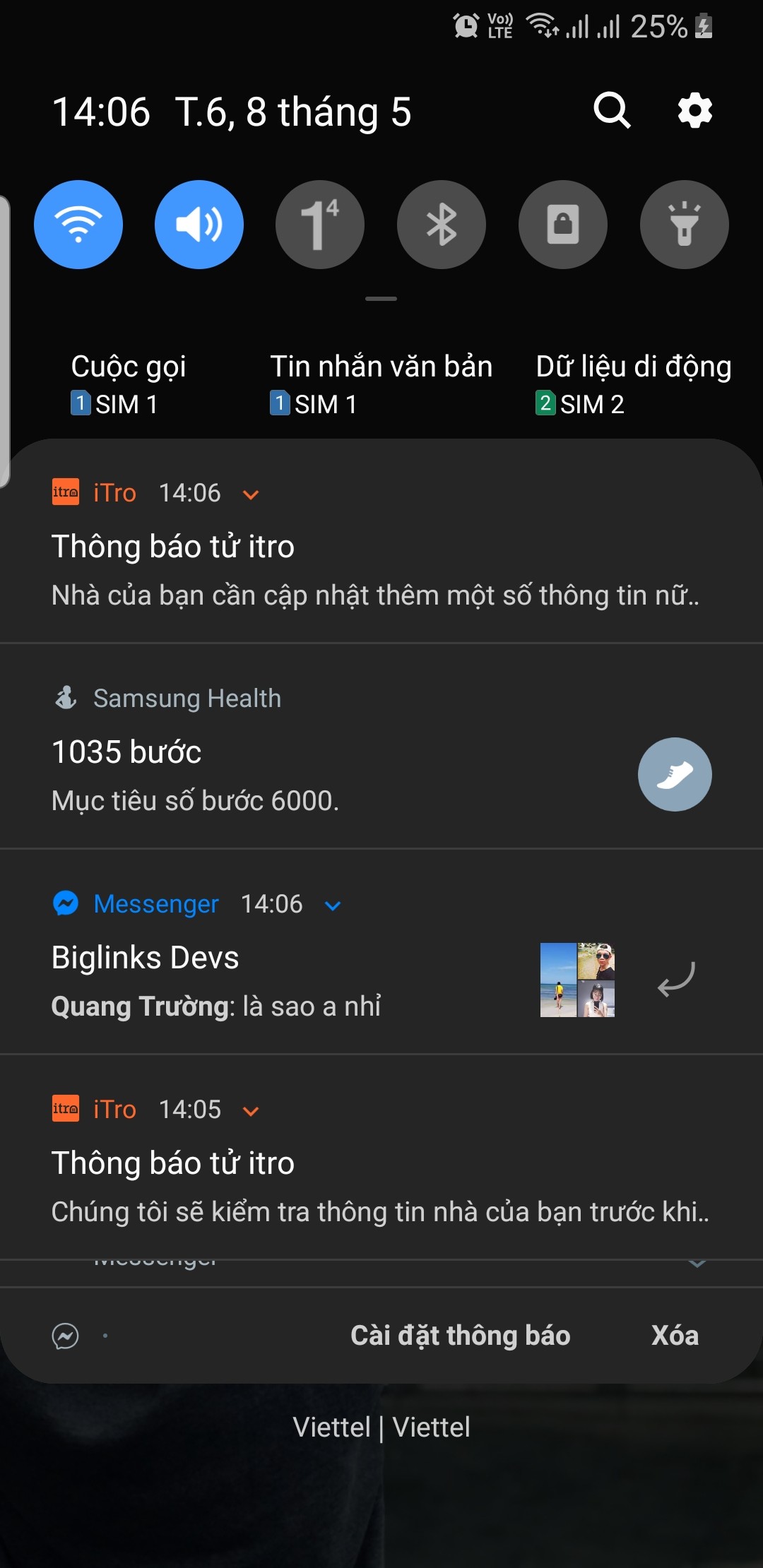The height and width of the screenshot is (1568, 763).
Task: Turn off Wi-Fi quick toggle
Action: [78, 225]
